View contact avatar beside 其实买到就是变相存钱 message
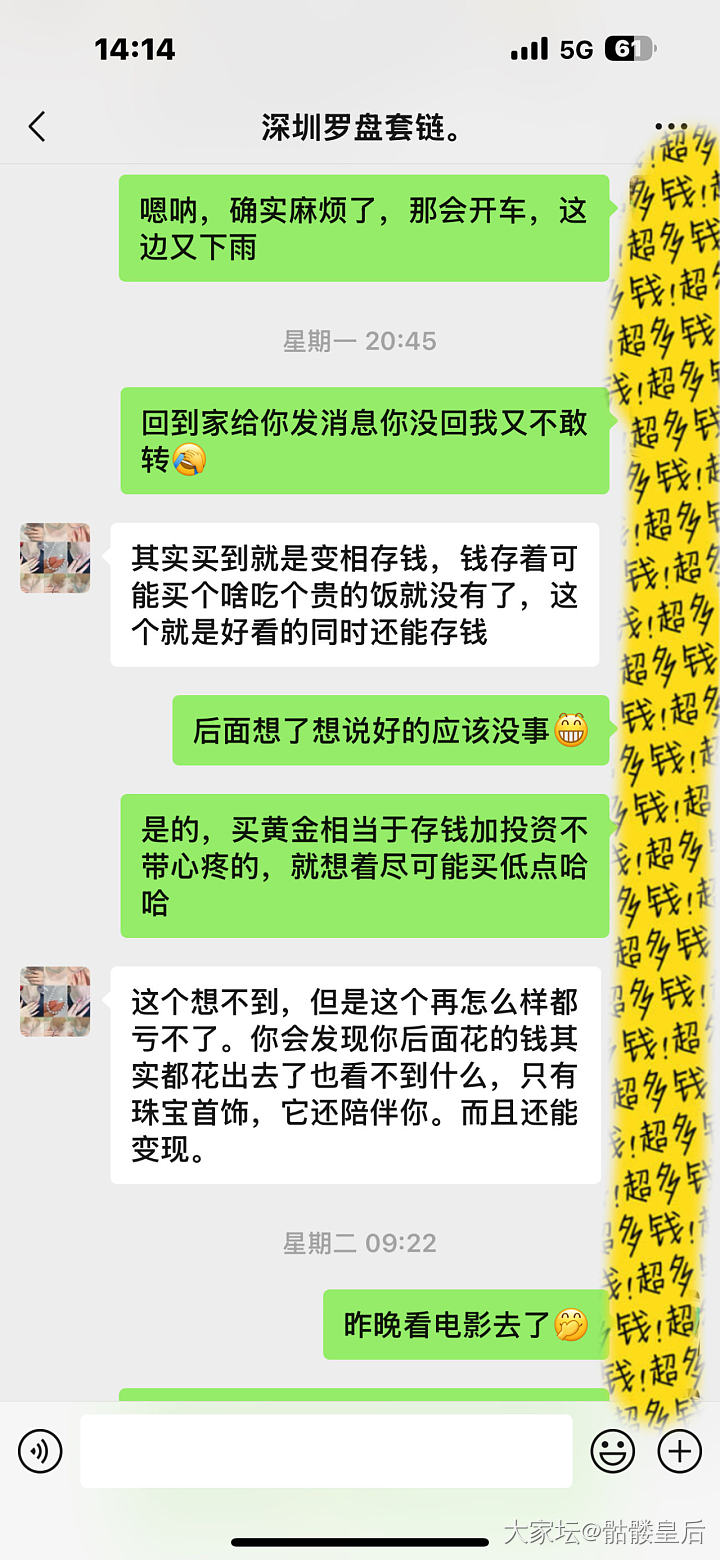 [55, 558]
